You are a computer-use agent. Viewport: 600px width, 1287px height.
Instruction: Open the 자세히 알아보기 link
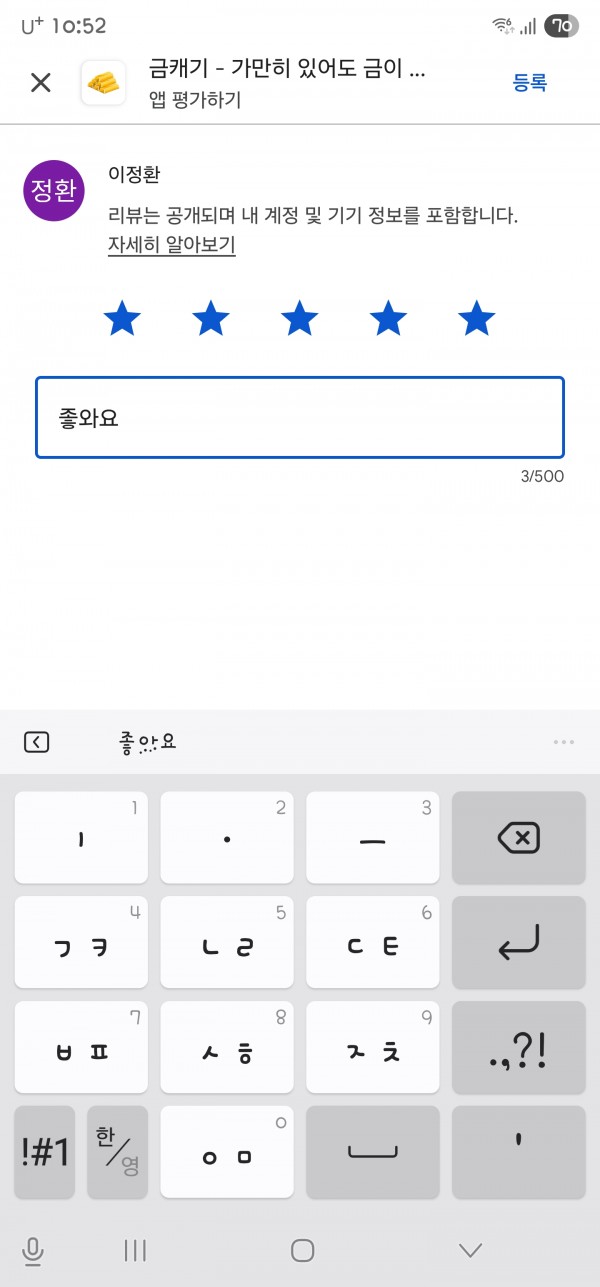click(x=172, y=245)
